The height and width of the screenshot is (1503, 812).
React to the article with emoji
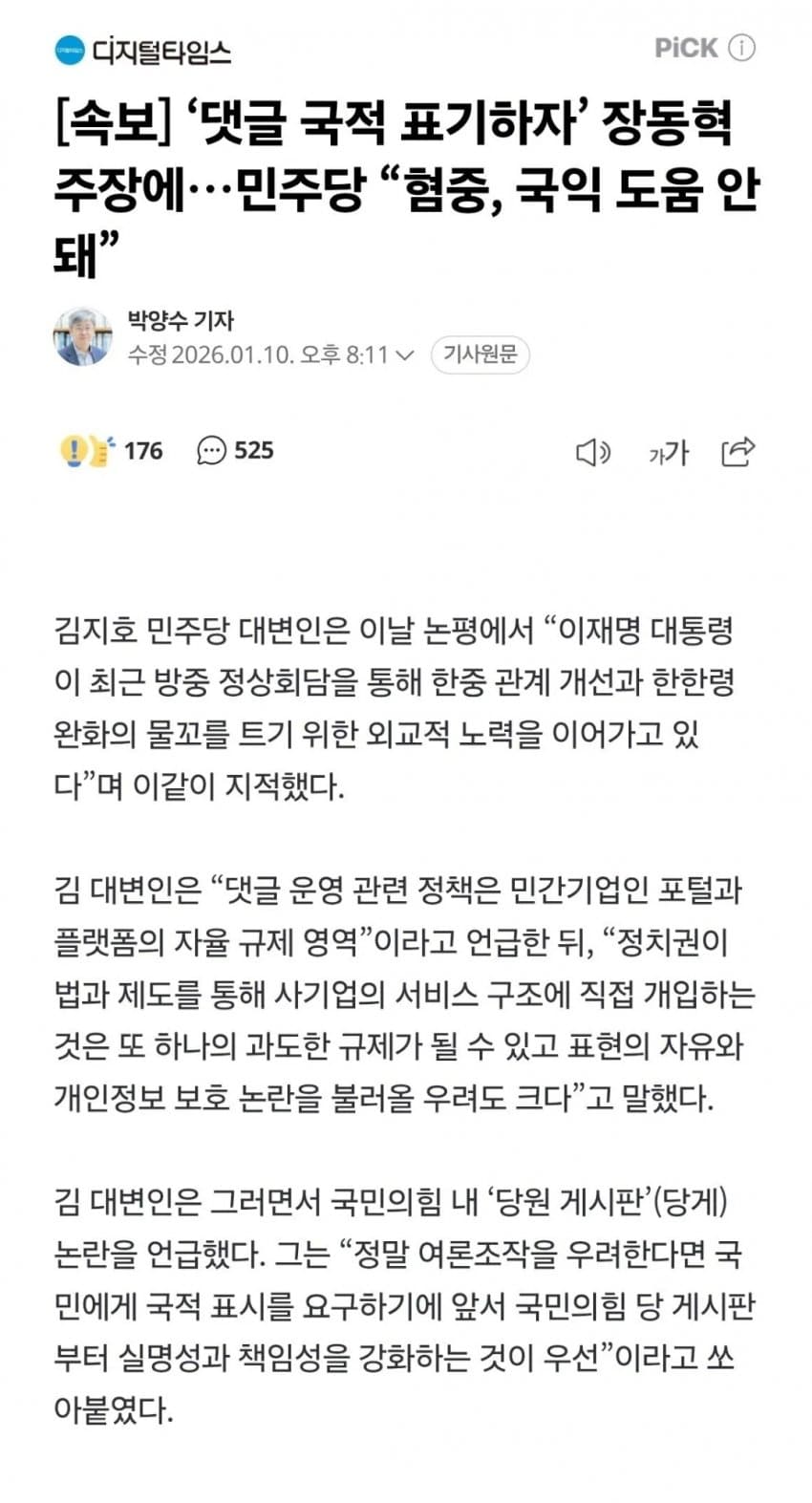(x=110, y=450)
